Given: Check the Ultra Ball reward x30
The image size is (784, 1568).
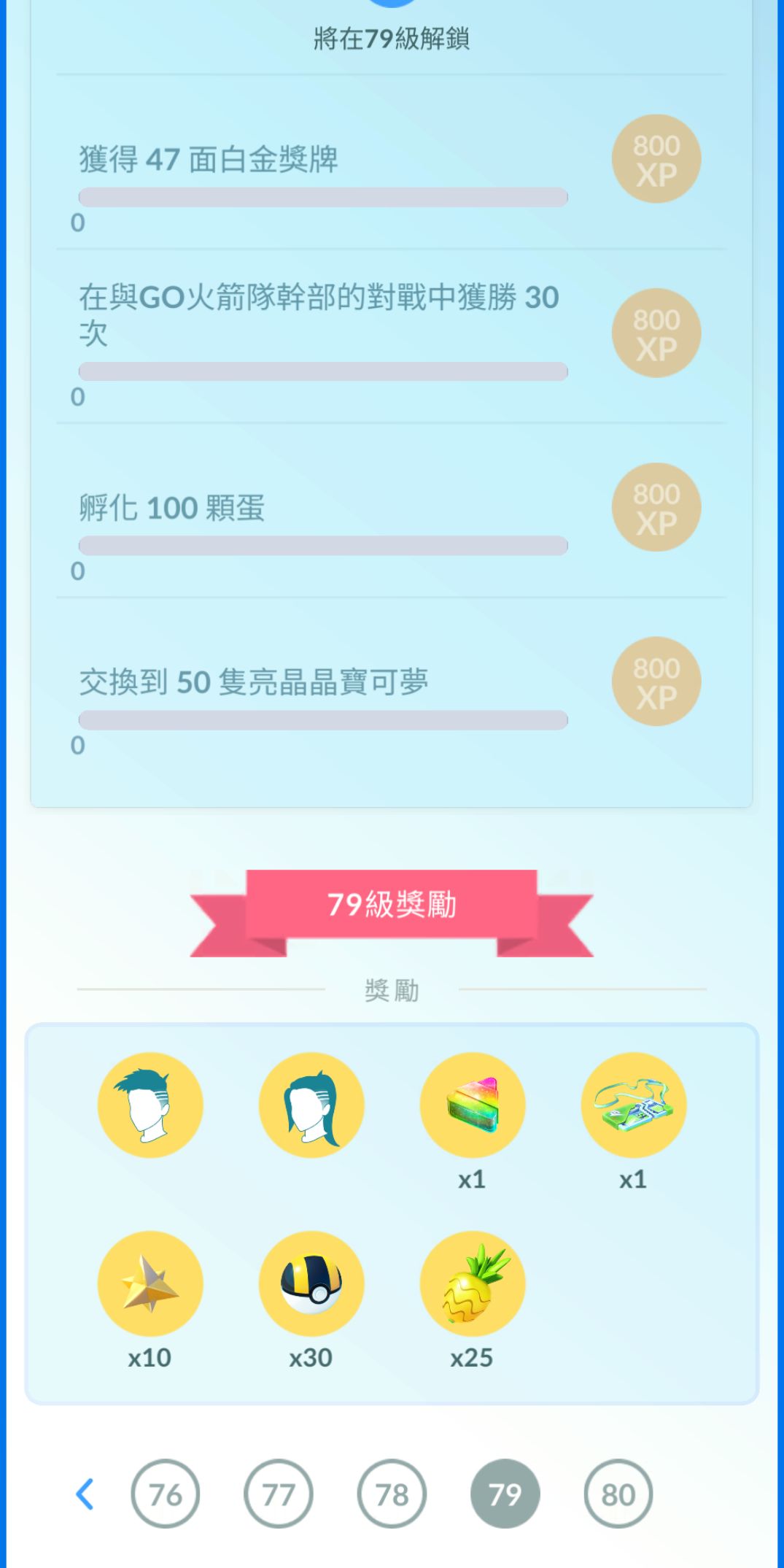Looking at the screenshot, I should (x=311, y=1283).
